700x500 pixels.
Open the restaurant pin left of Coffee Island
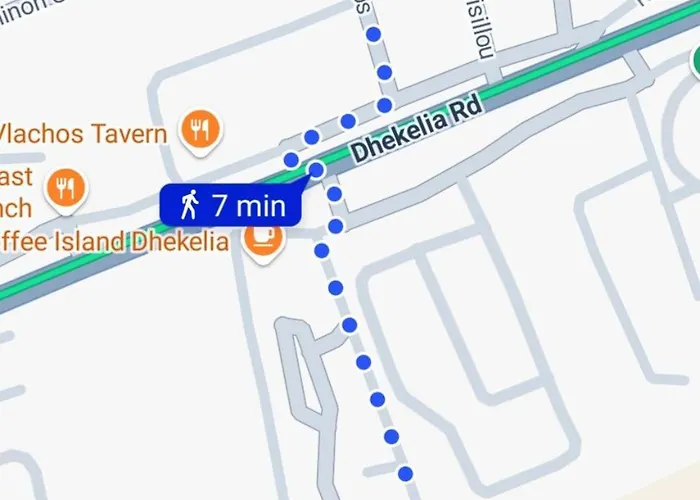click(66, 187)
